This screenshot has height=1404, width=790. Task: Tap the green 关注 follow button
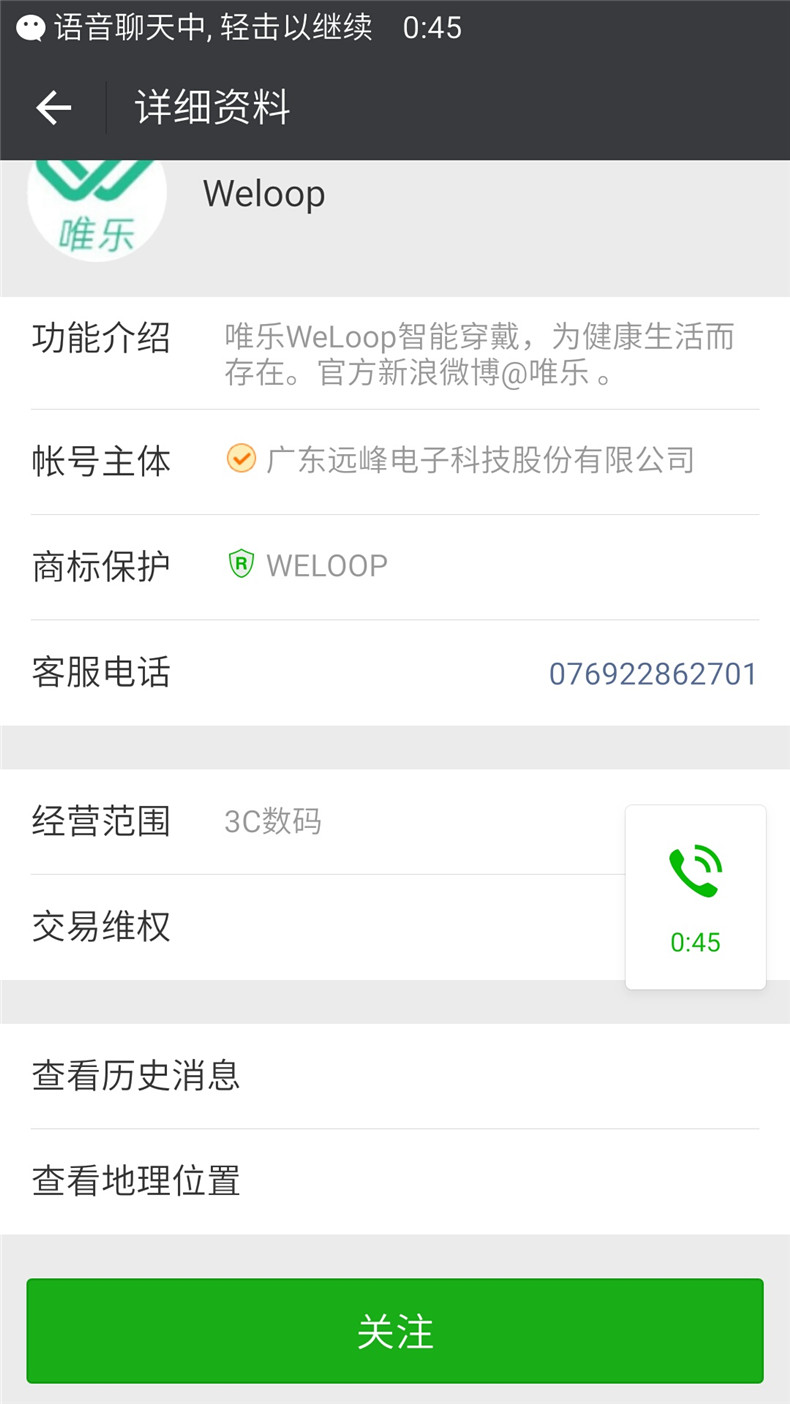tap(395, 1331)
